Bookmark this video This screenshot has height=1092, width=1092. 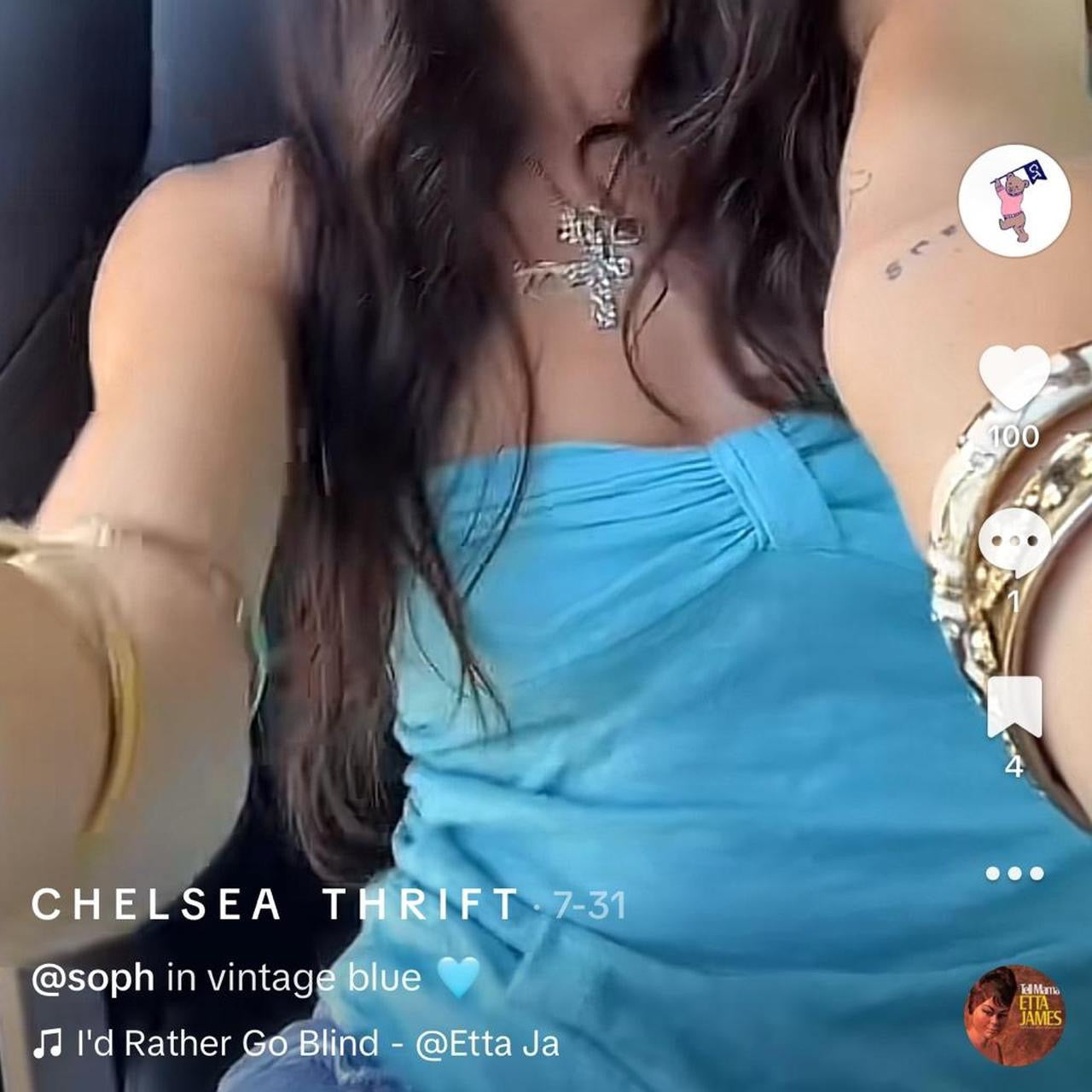[x=1014, y=707]
